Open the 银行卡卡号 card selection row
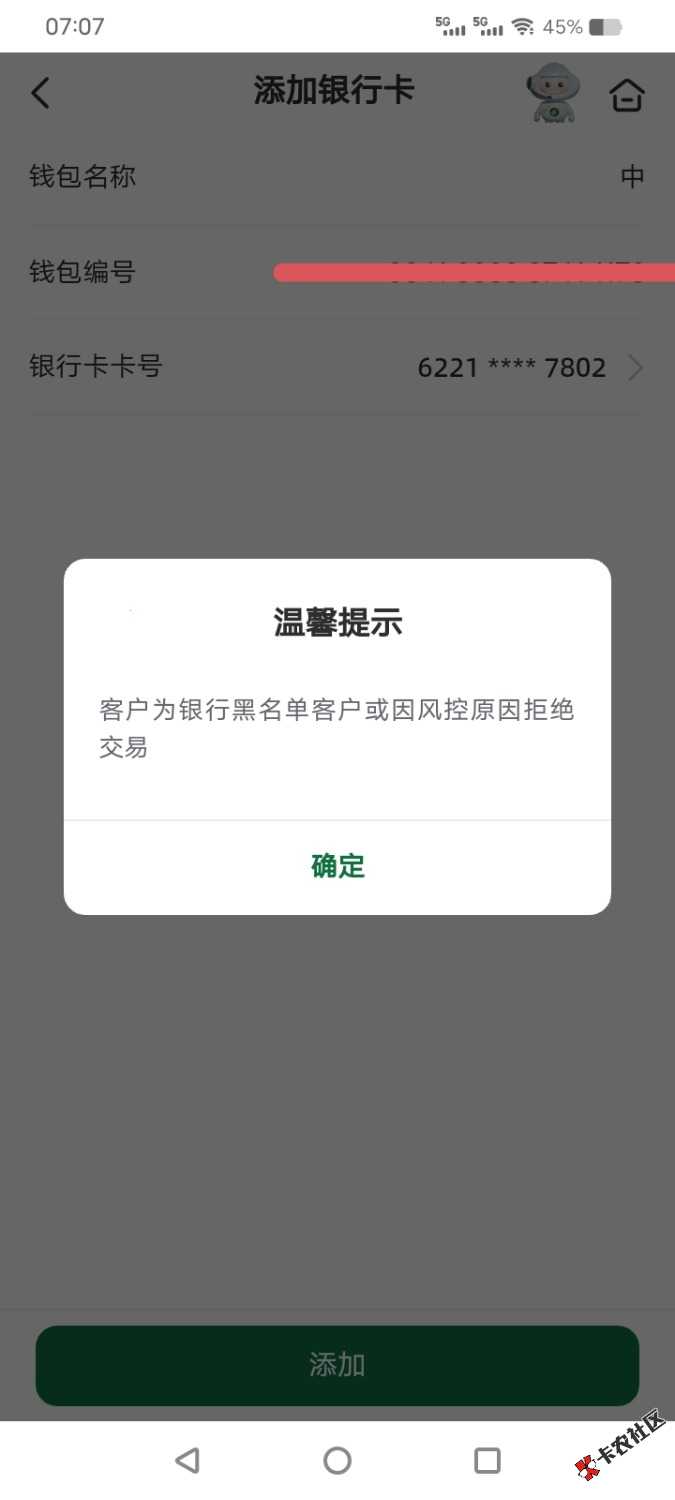This screenshot has height=1500, width=675. (336, 367)
